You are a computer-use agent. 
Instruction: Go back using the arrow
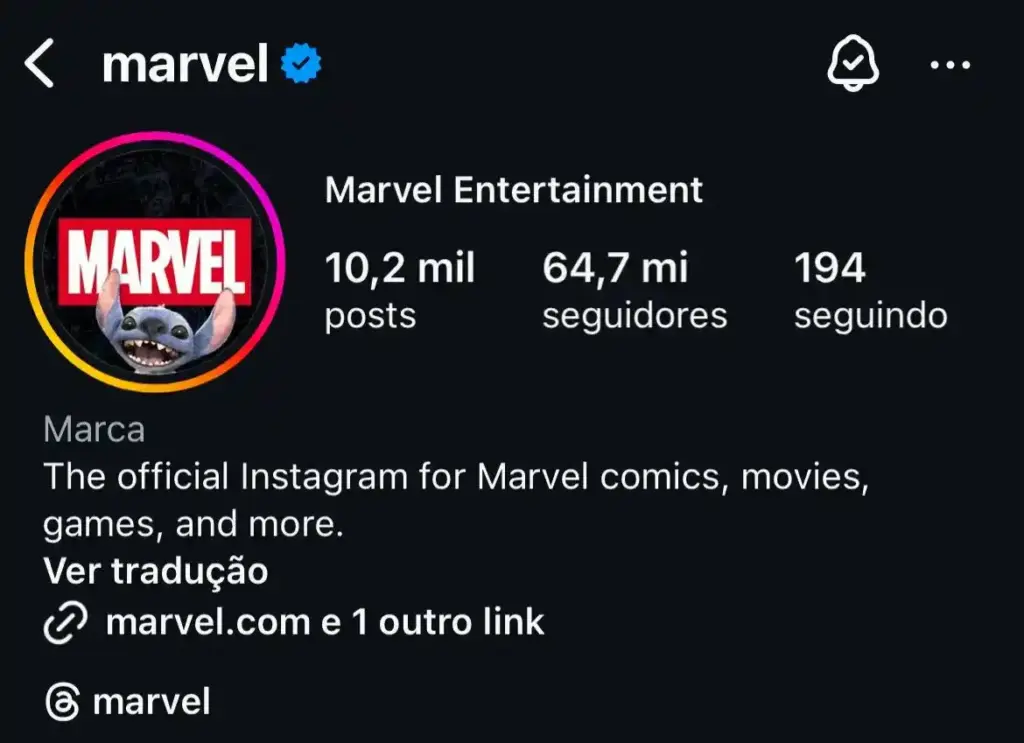[40, 66]
